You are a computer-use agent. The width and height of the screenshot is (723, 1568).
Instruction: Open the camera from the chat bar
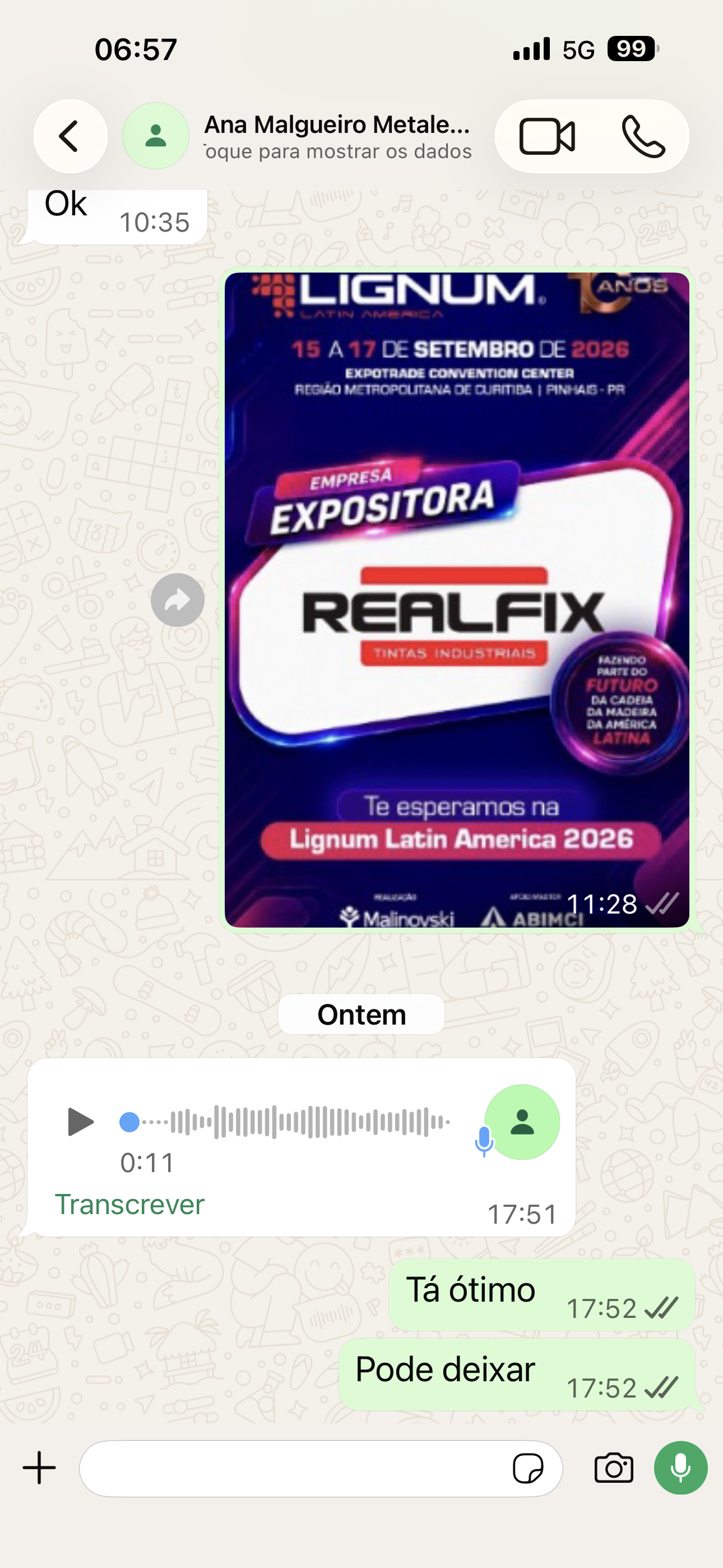(x=614, y=1468)
